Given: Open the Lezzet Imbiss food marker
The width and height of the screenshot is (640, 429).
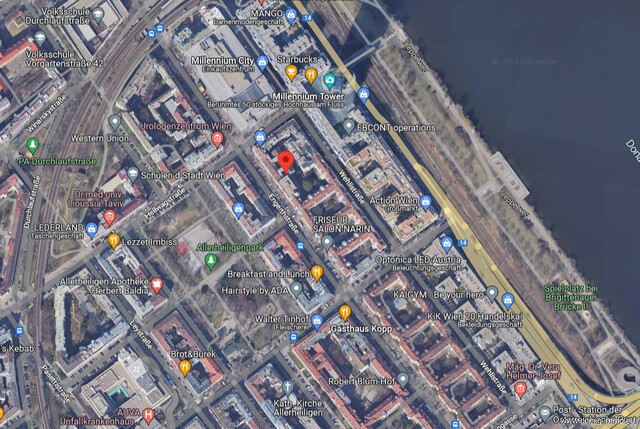Looking at the screenshot, I should click(114, 240).
